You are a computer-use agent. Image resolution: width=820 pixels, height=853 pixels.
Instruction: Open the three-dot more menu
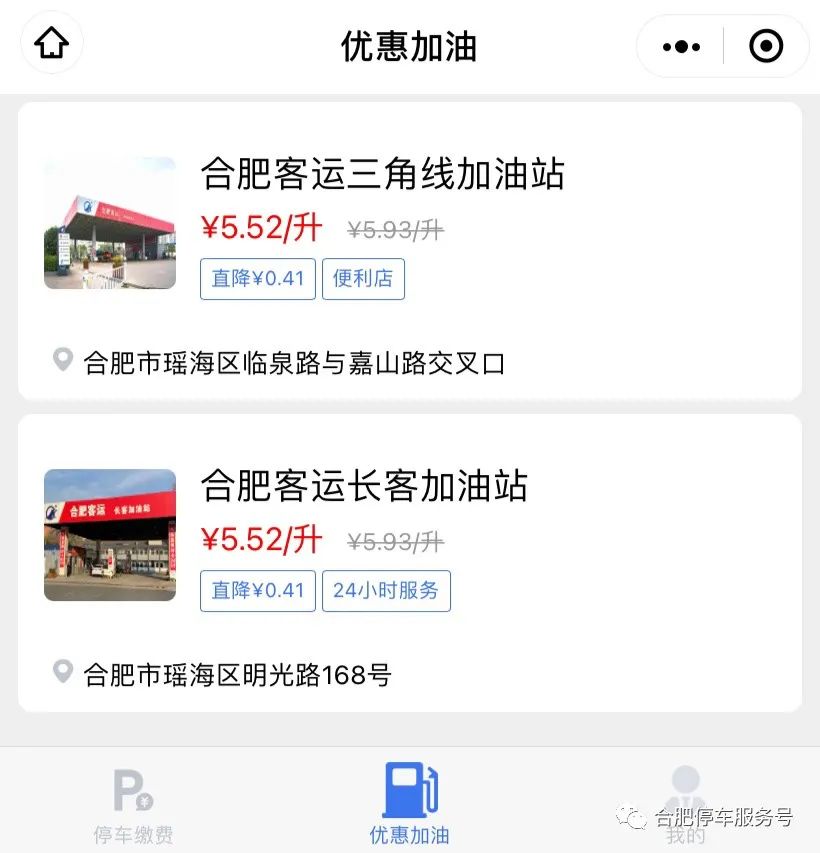coord(681,46)
